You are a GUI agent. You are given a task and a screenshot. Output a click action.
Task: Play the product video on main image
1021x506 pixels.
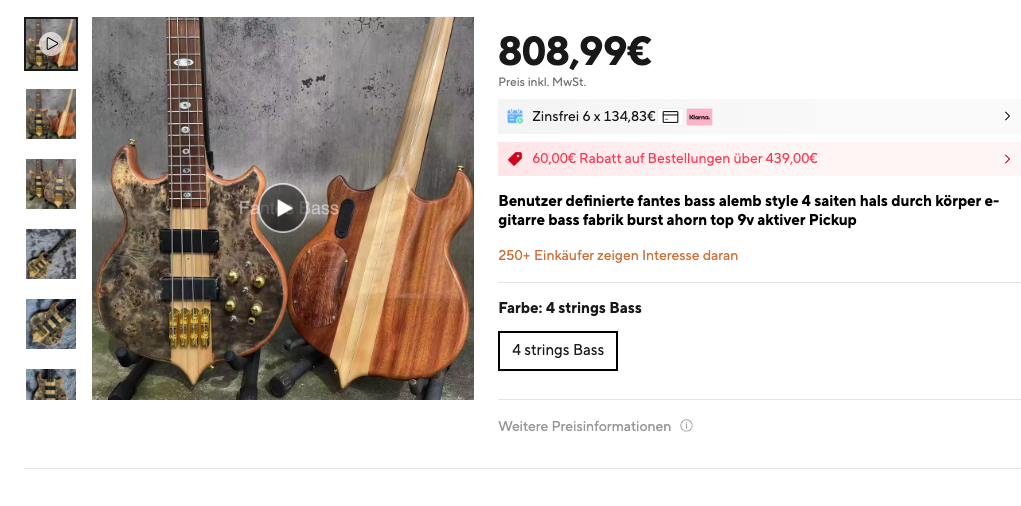[x=284, y=208]
